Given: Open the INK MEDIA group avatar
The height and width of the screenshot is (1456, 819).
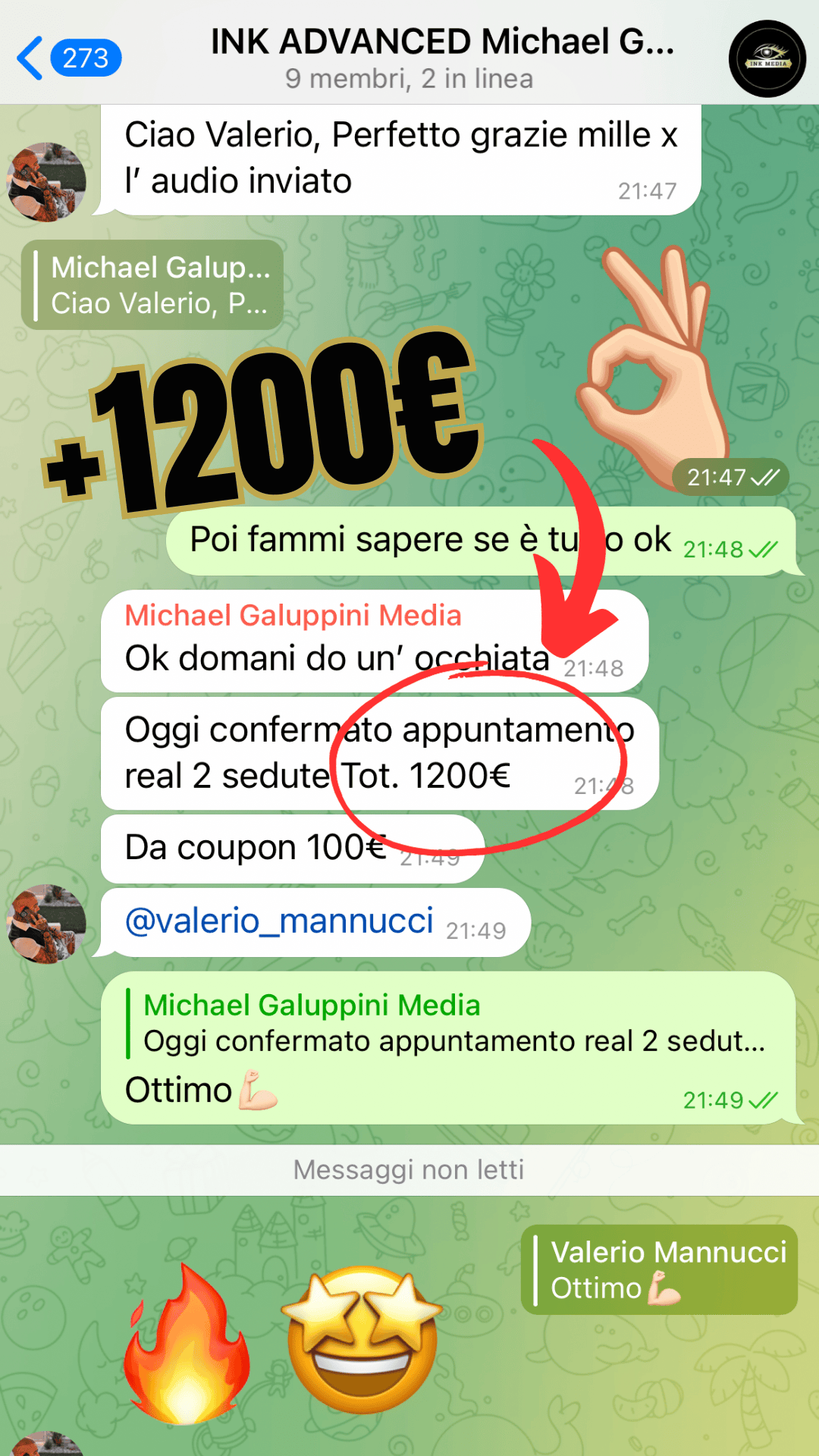Looking at the screenshot, I should pyautogui.click(x=767, y=59).
